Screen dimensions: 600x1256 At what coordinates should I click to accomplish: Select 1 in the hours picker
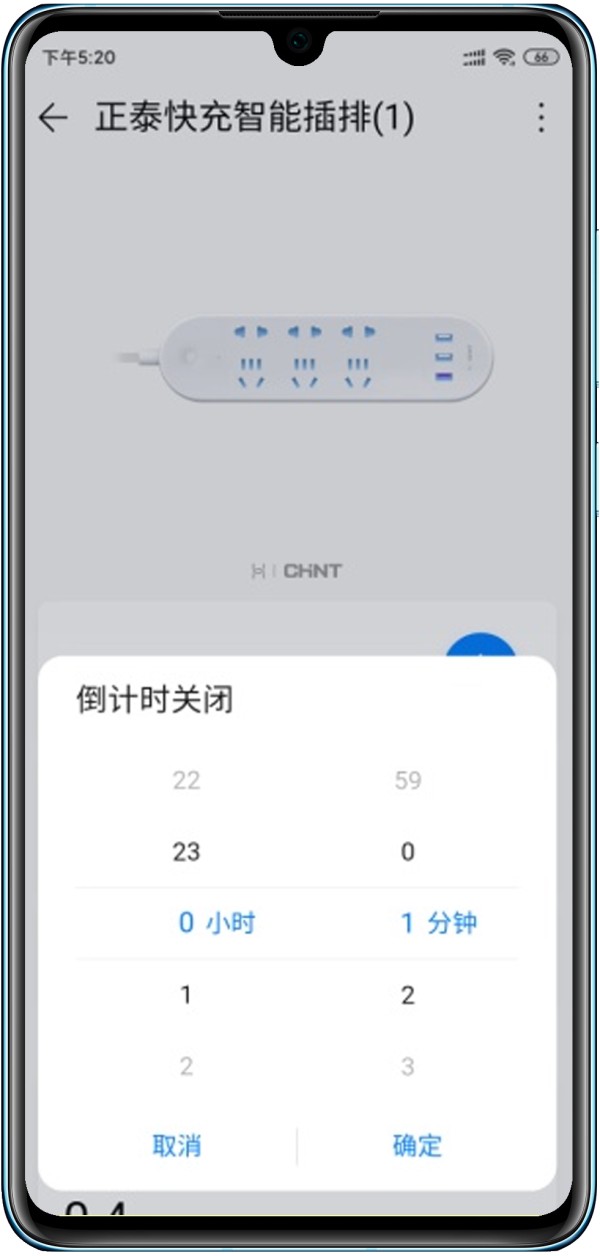(x=186, y=995)
